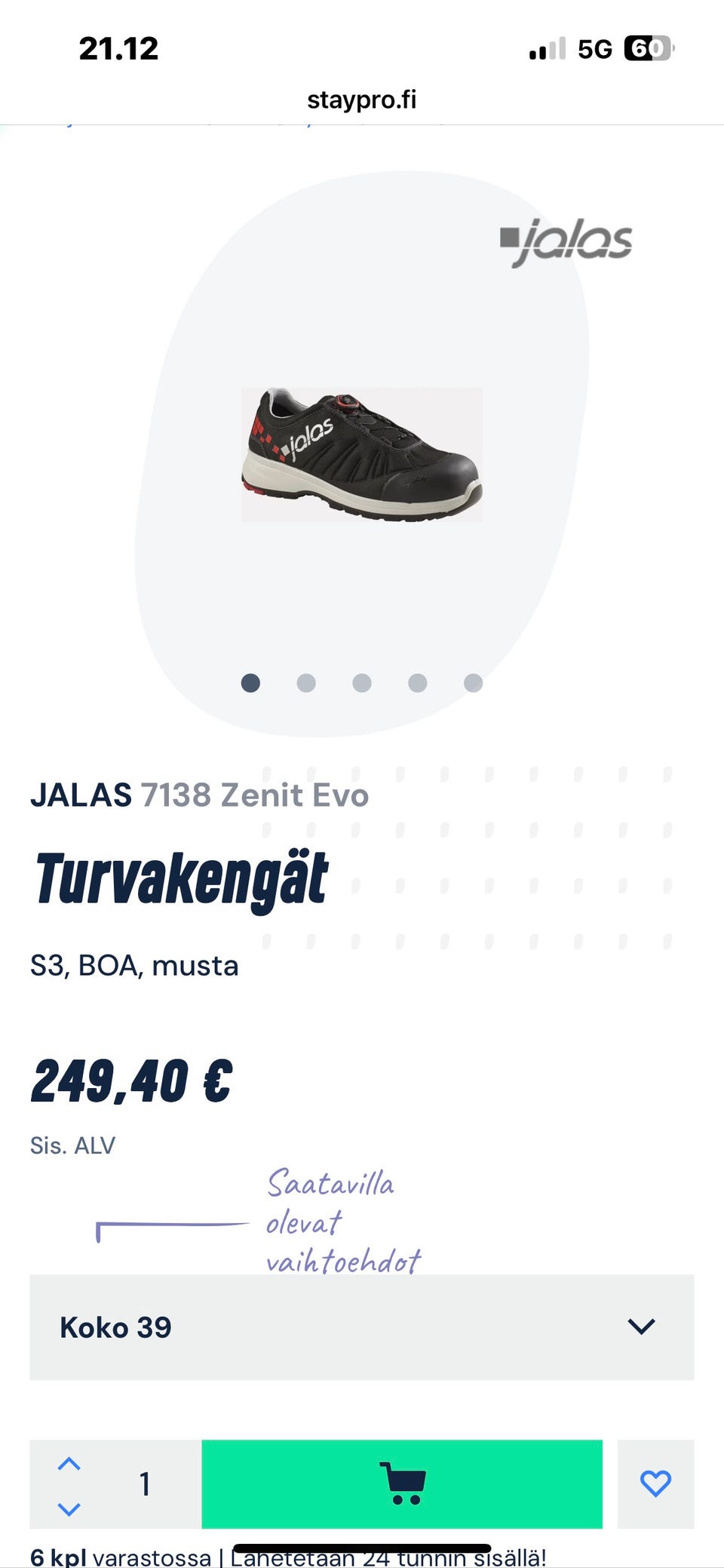Tap the battery status icon
724x1568 pixels.
(649, 48)
